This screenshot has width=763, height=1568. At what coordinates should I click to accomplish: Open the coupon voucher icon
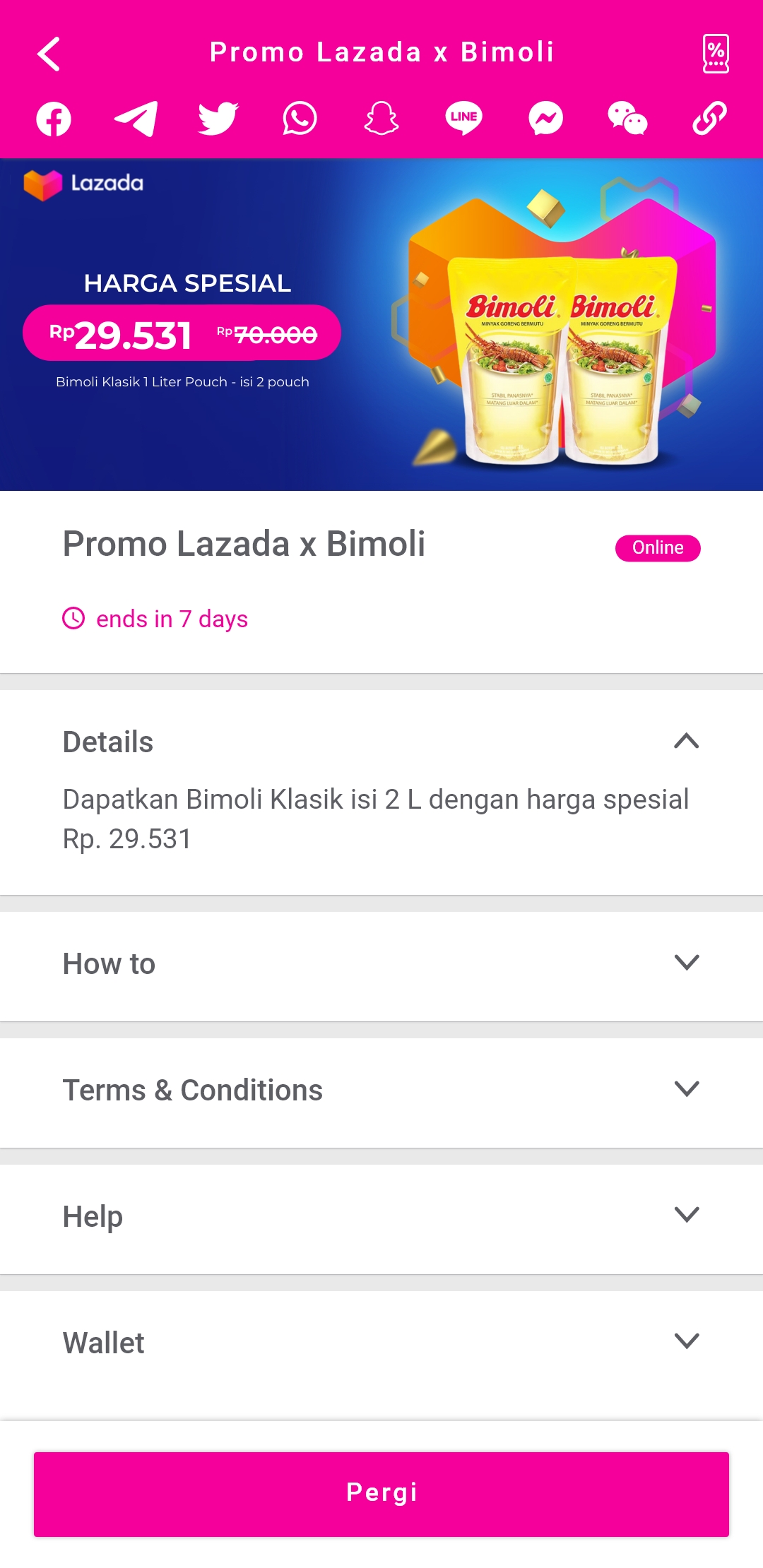(x=715, y=54)
